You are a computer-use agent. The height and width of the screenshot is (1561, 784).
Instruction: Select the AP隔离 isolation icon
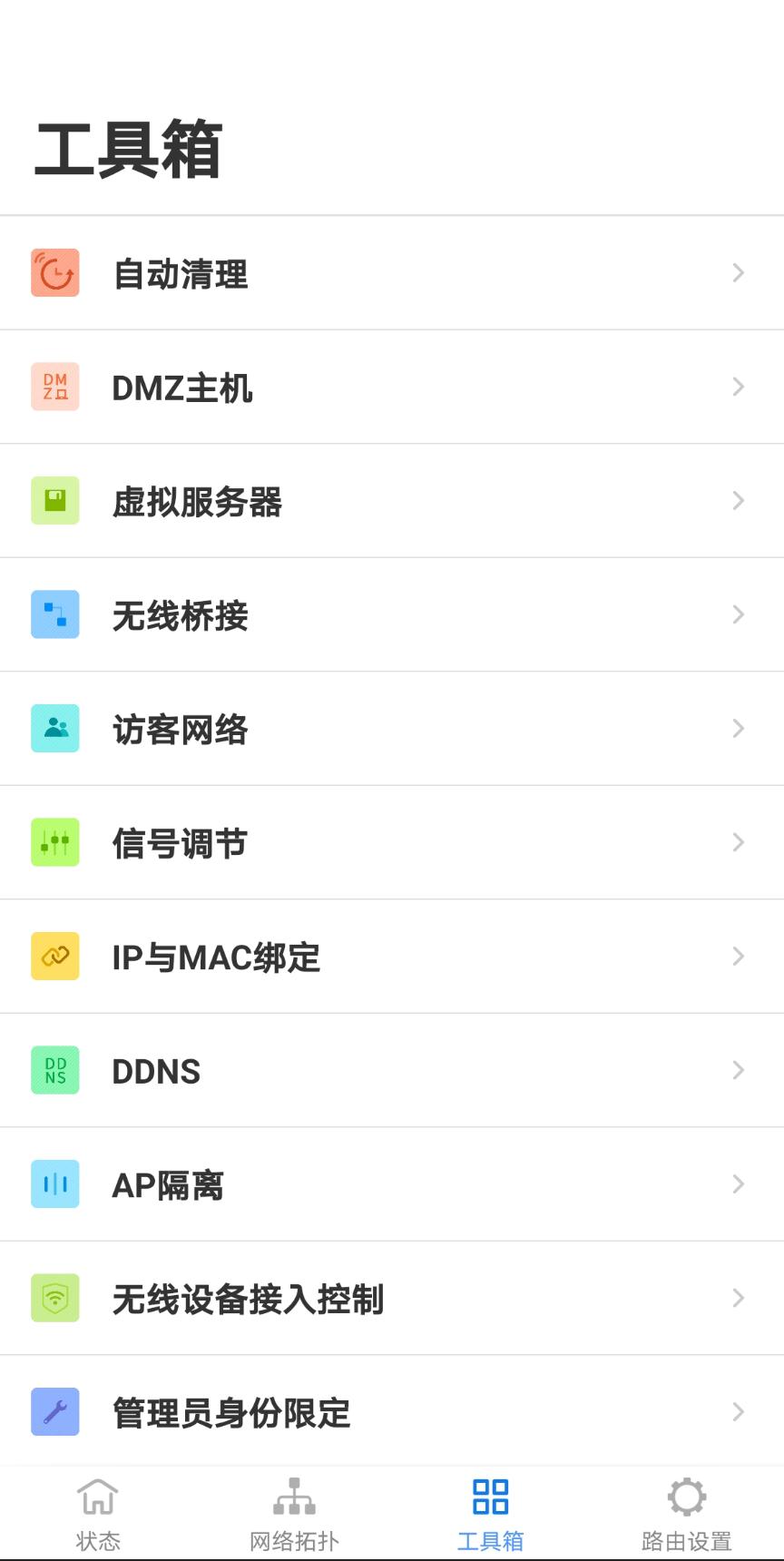click(x=55, y=1184)
